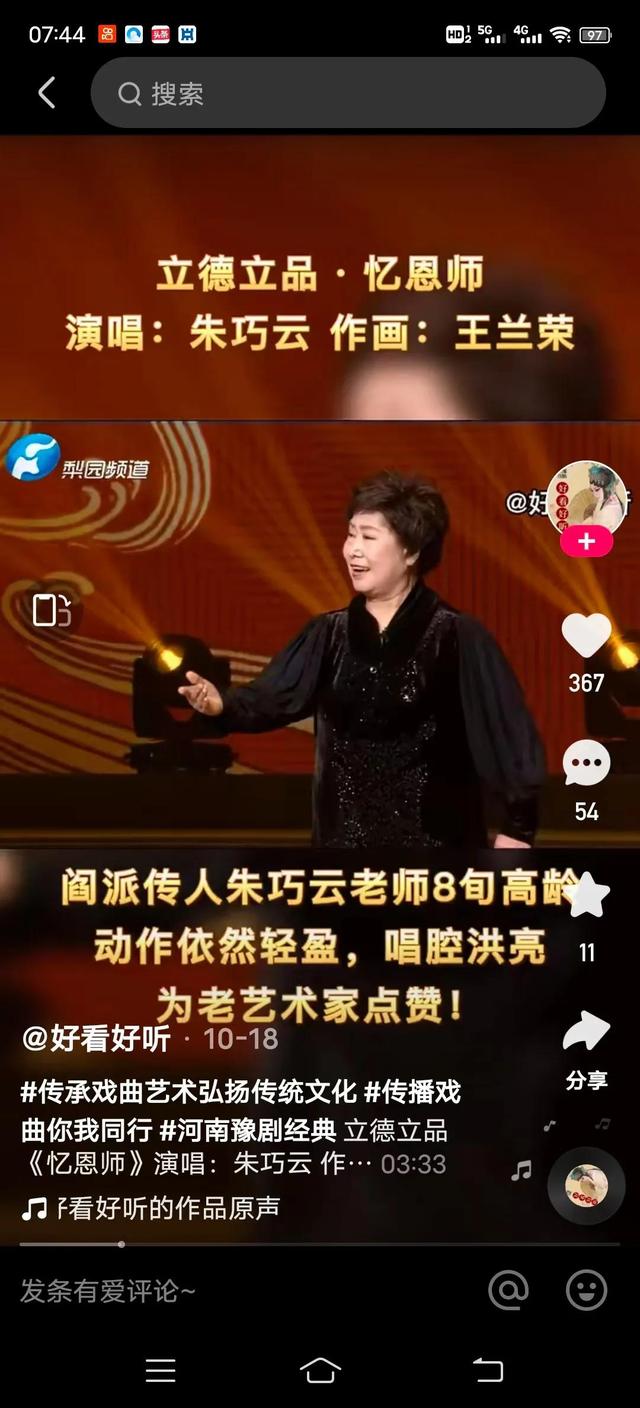This screenshot has height=1408, width=640.
Task: Open the emoji smiley picker
Action: point(587,1291)
